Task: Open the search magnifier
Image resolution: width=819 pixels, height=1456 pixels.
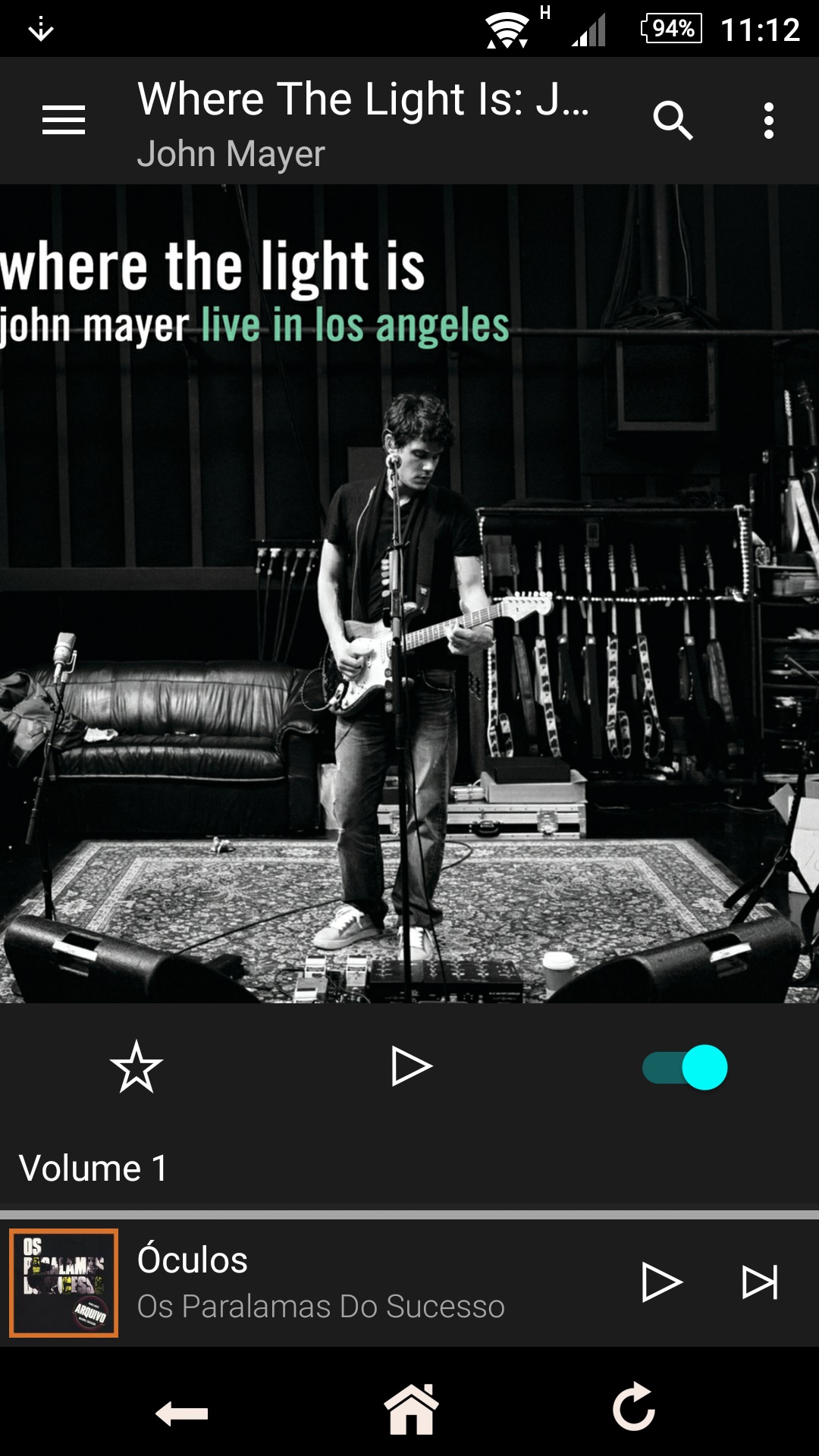Action: click(x=673, y=121)
